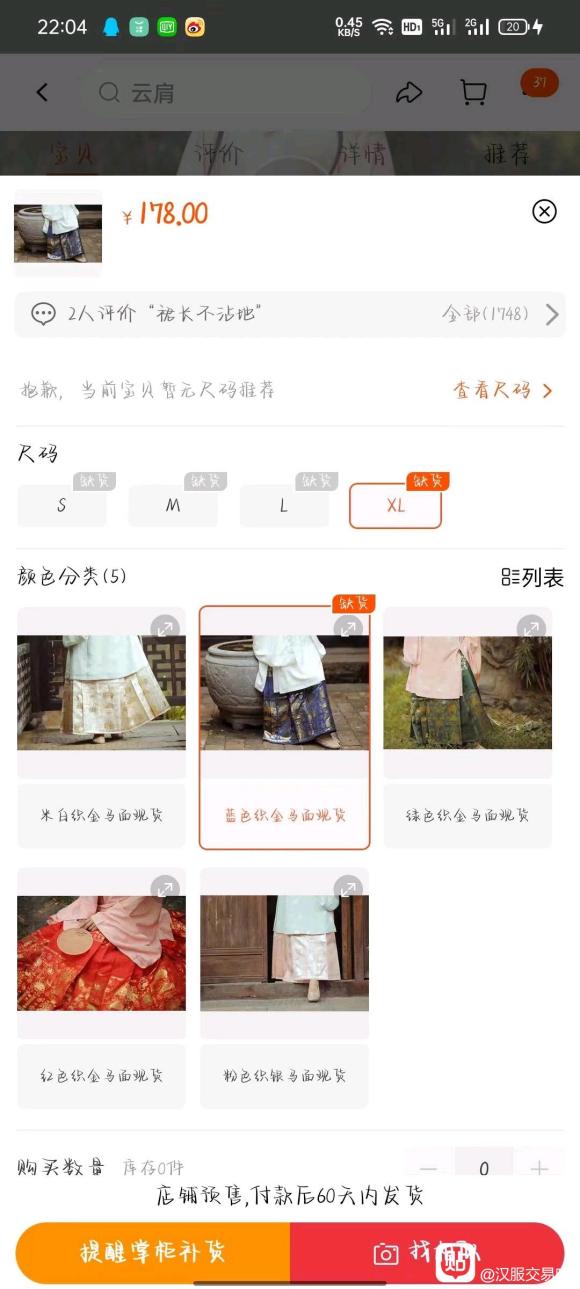Tap 提醒掌柜补货 to request restock
Screen dimensions: 580x1289
point(153,1253)
